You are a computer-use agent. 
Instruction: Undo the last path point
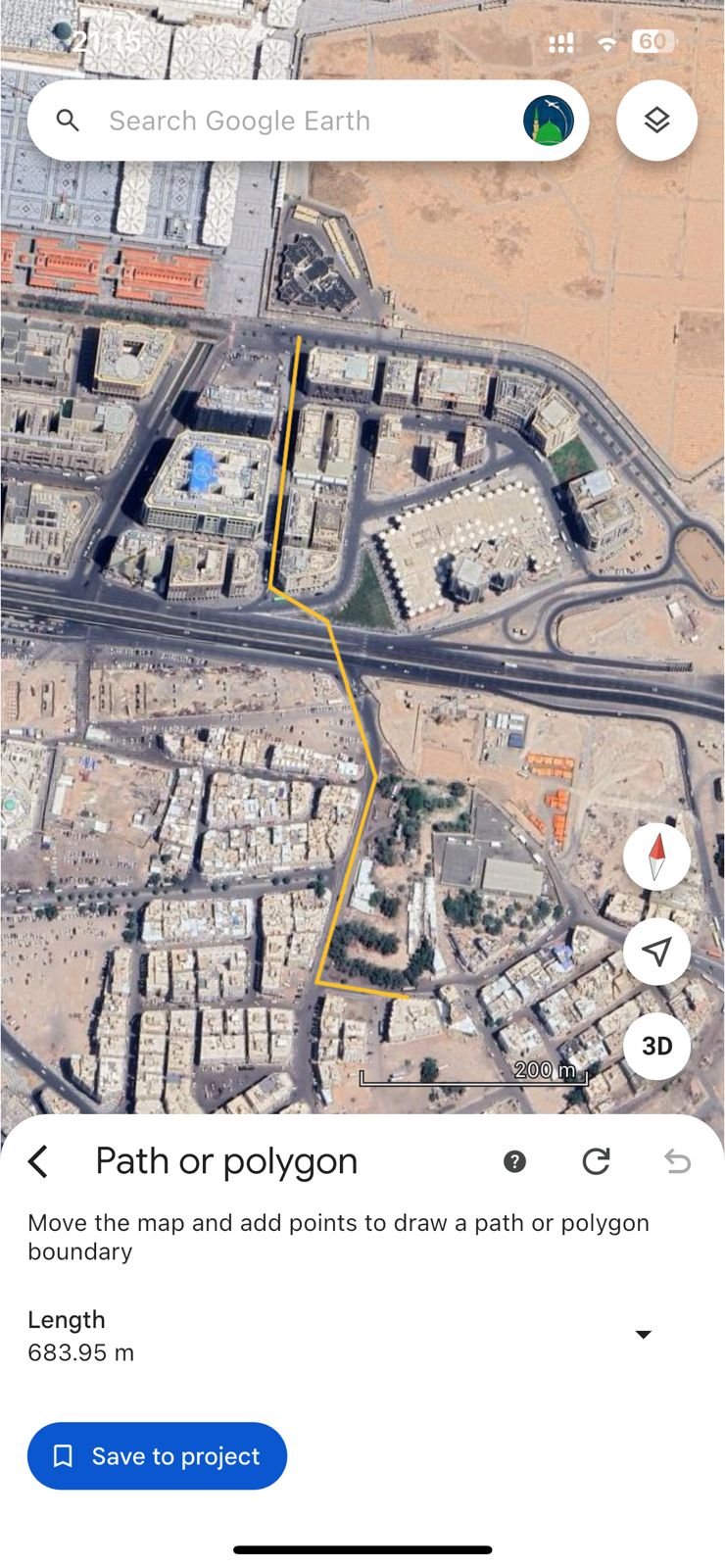[x=677, y=1161]
